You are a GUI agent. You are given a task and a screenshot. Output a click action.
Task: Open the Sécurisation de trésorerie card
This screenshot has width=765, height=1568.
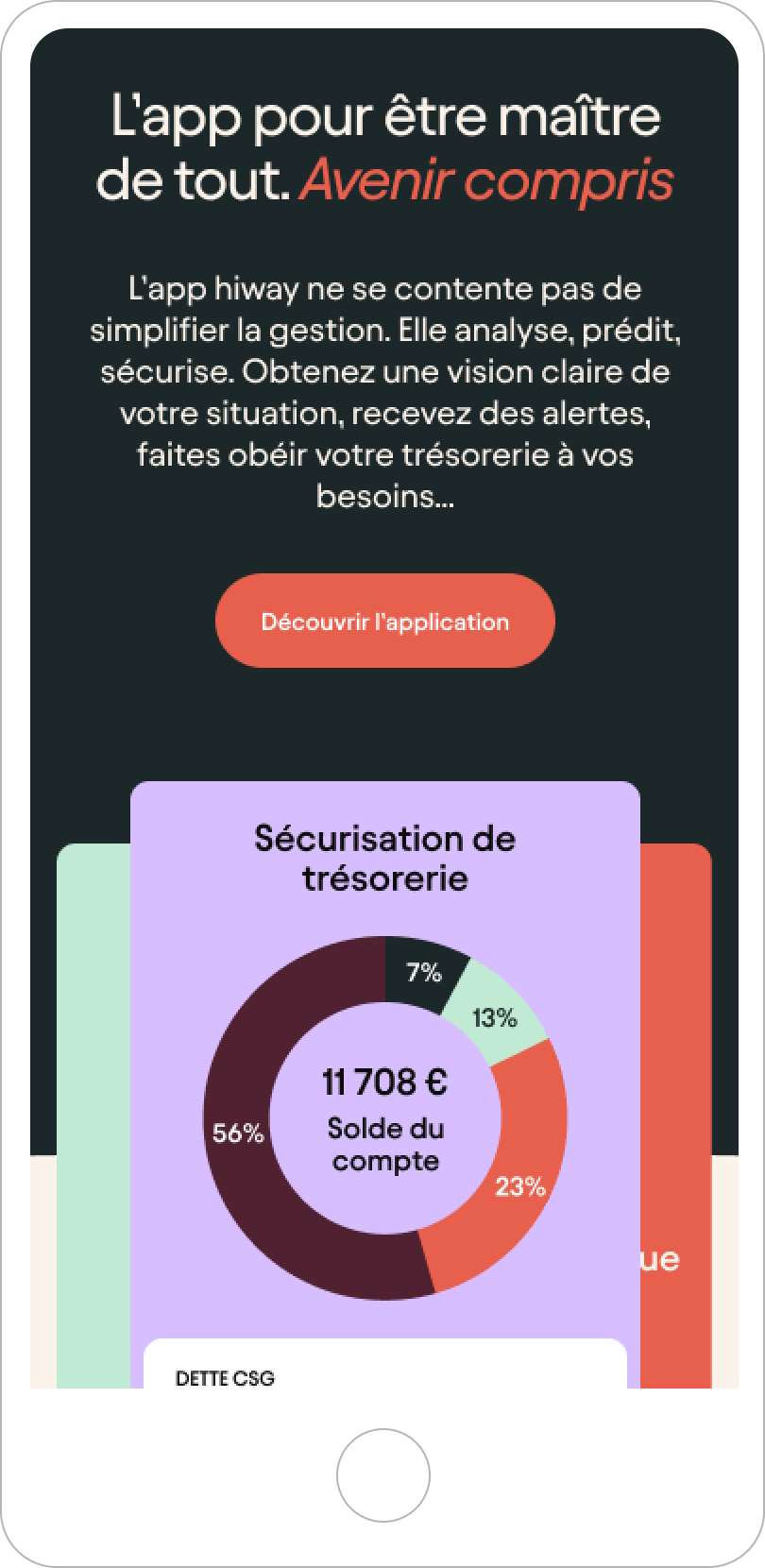pyautogui.click(x=384, y=858)
